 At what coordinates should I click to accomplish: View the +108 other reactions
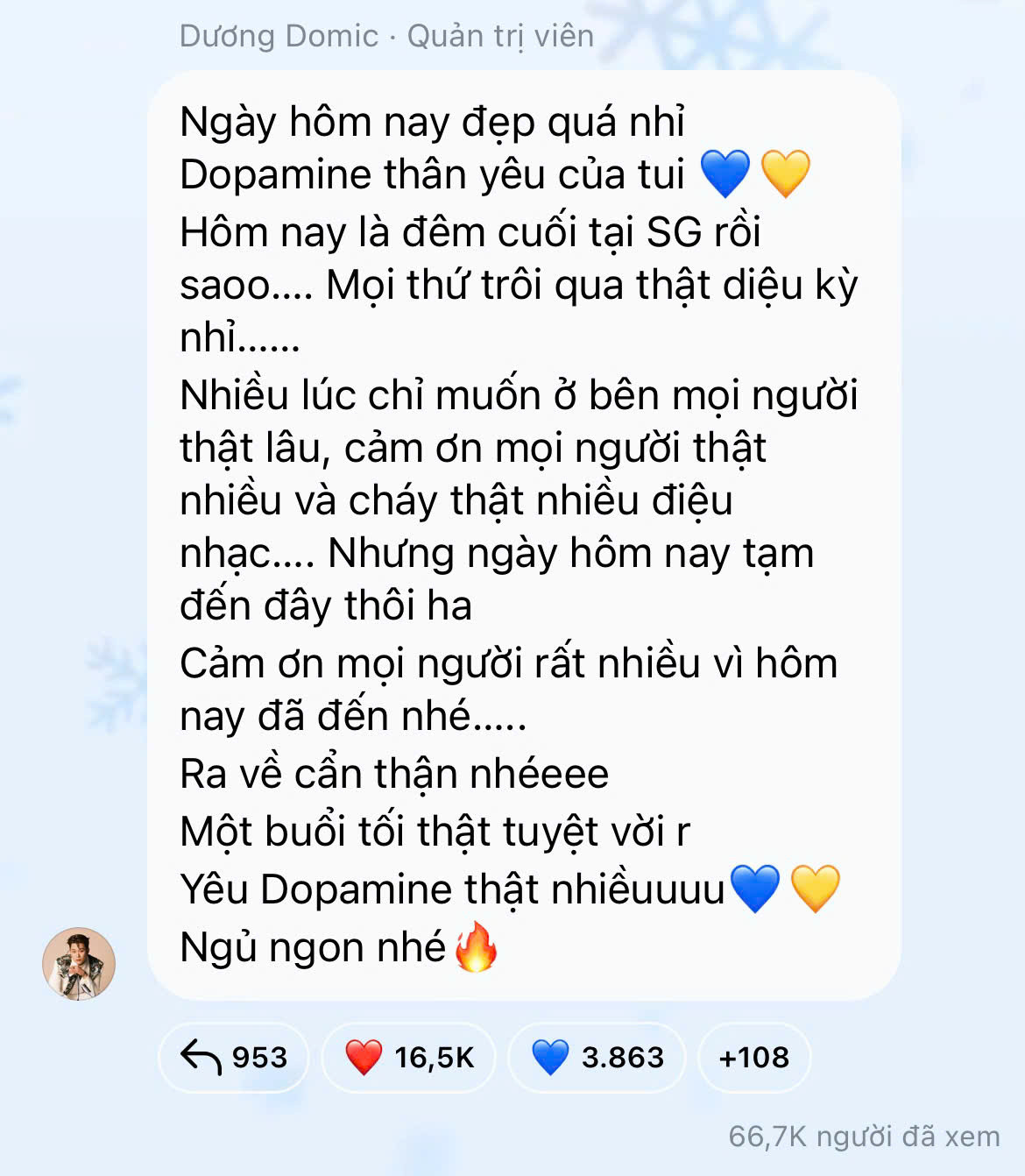coord(753,1057)
